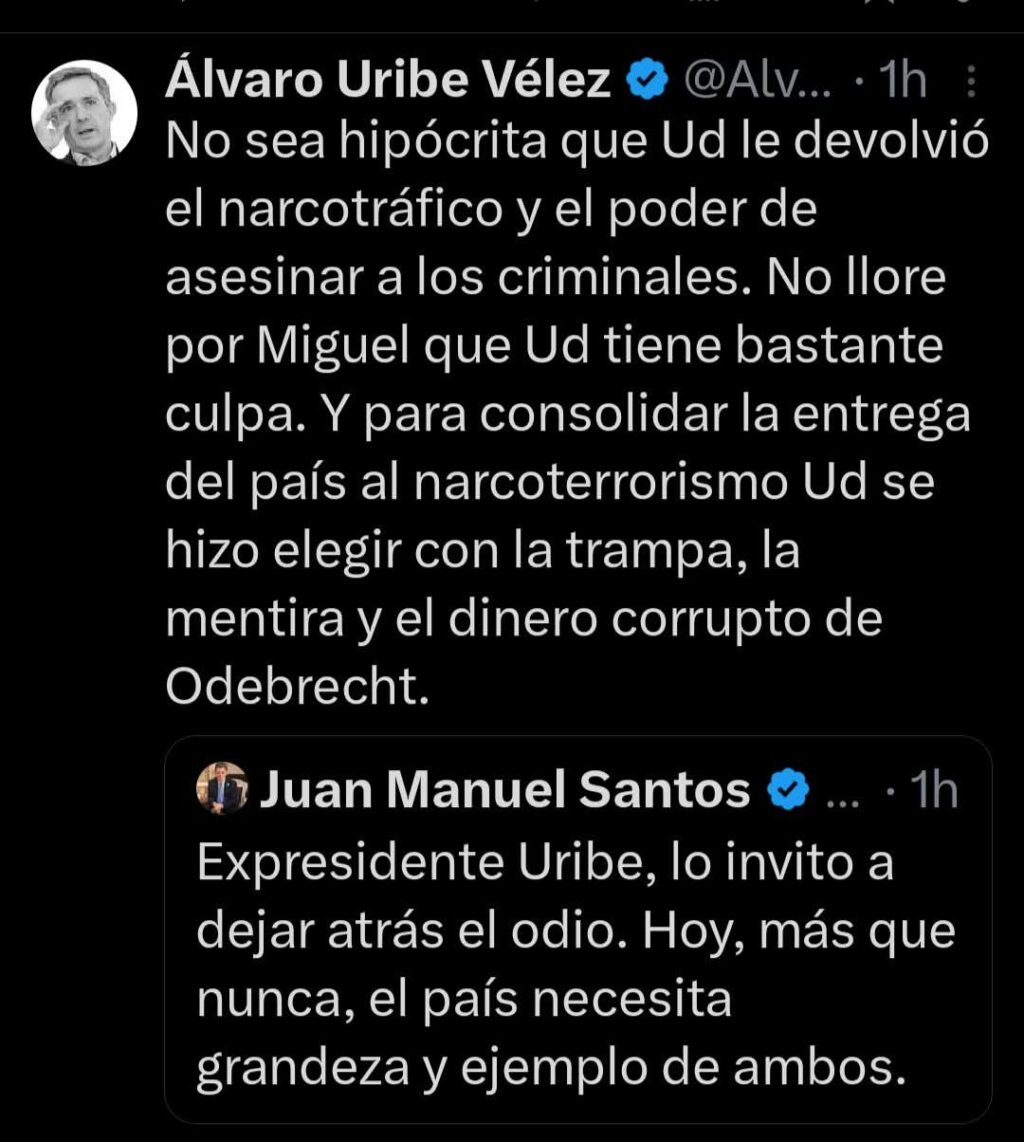Image resolution: width=1024 pixels, height=1142 pixels.
Task: Open Álvaro Uribe Vélez's profile picture
Action: (84, 112)
